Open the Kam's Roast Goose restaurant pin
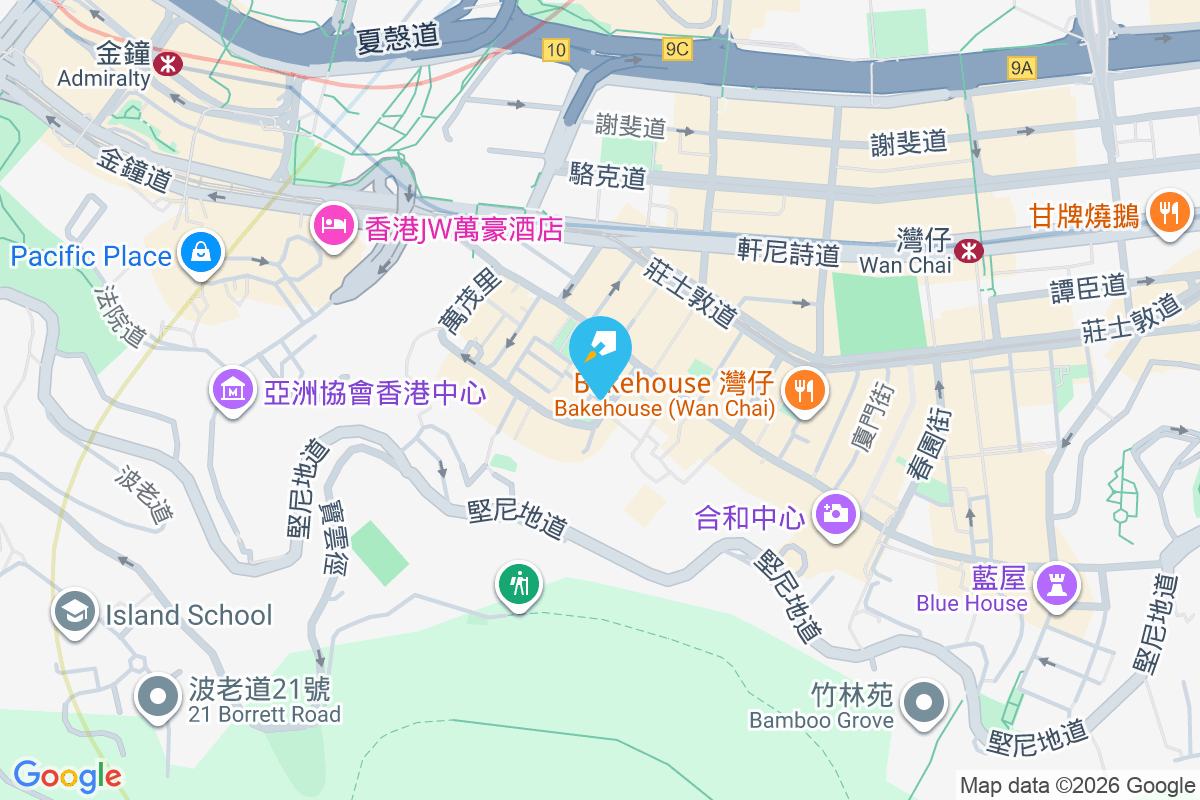Screen dimensions: 1200x800 click(1167, 212)
